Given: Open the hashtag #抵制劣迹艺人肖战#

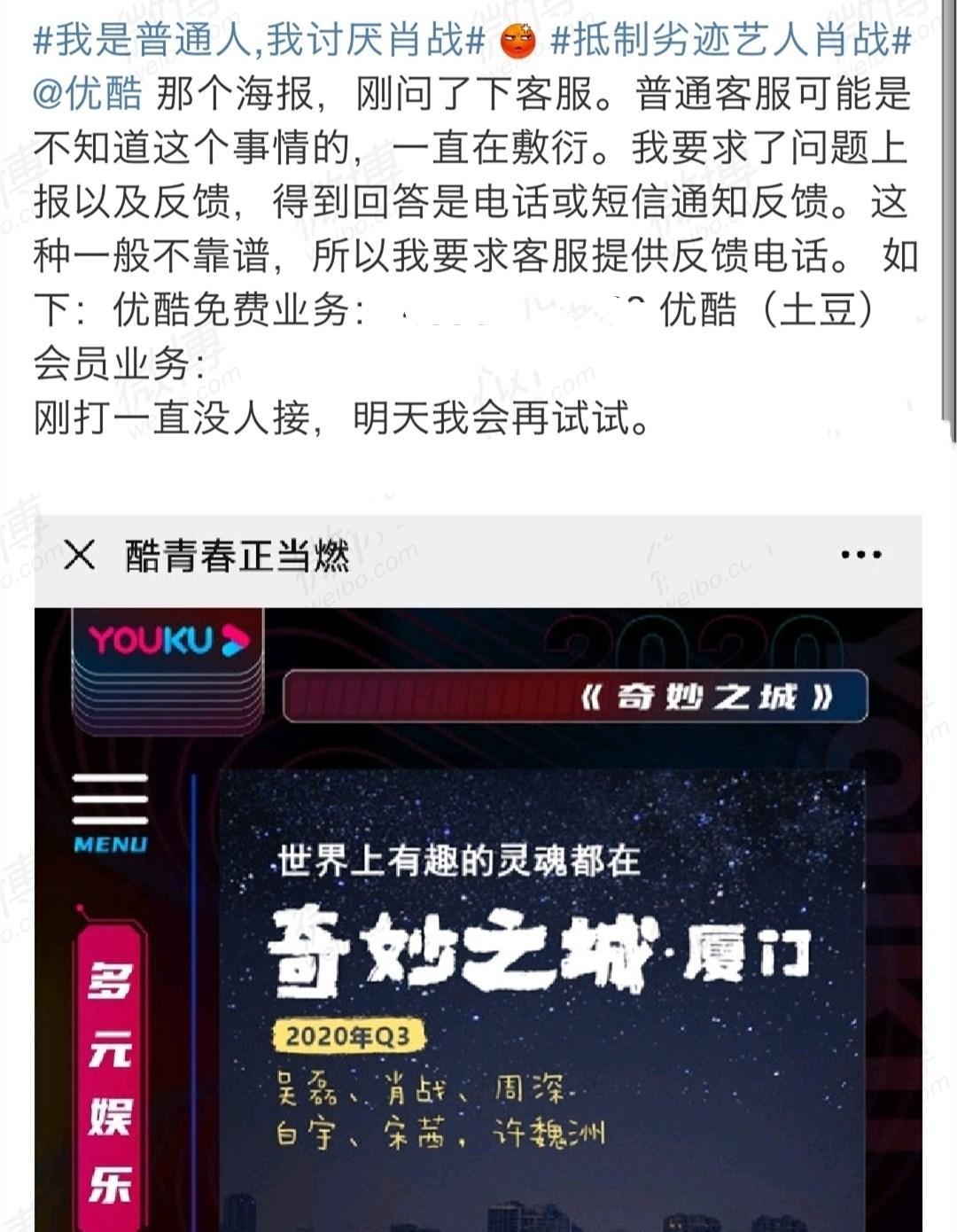Looking at the screenshot, I should (x=731, y=40).
